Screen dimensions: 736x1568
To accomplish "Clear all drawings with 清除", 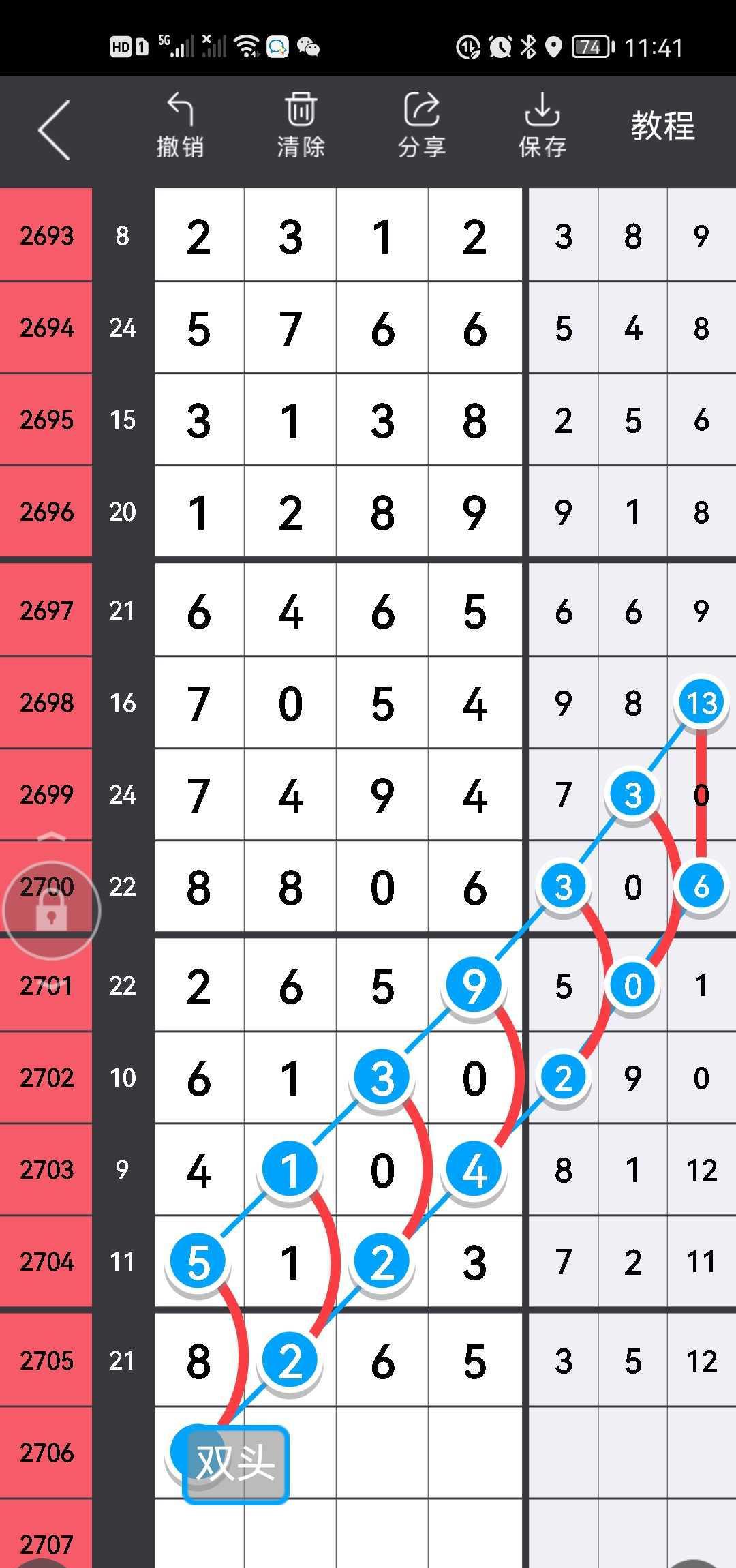I will point(301,127).
